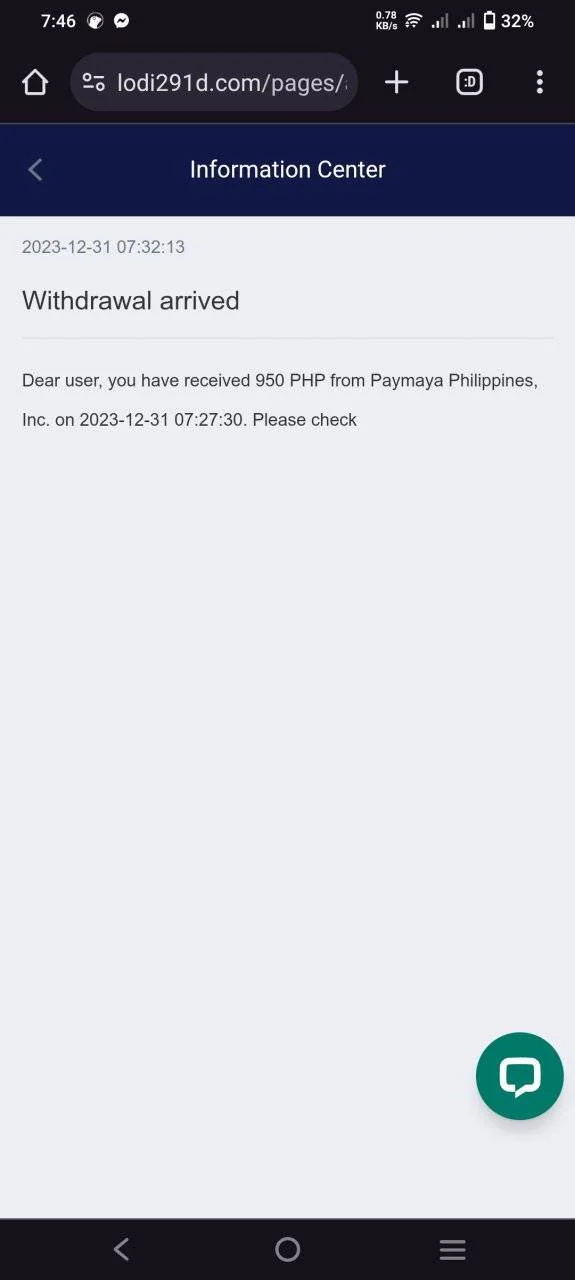
Task: Go back from Information Center
Action: click(x=35, y=170)
